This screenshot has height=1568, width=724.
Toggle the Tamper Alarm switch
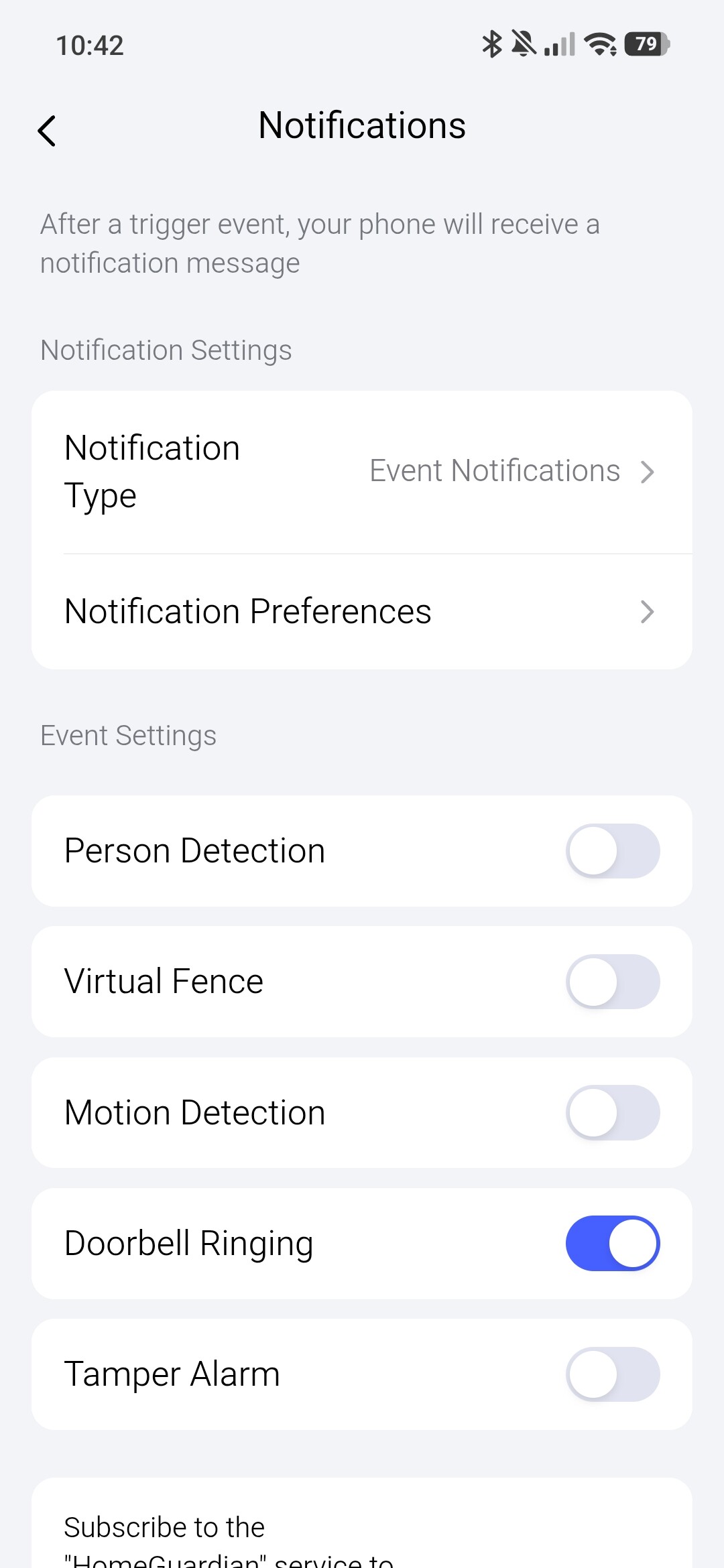pos(612,1374)
